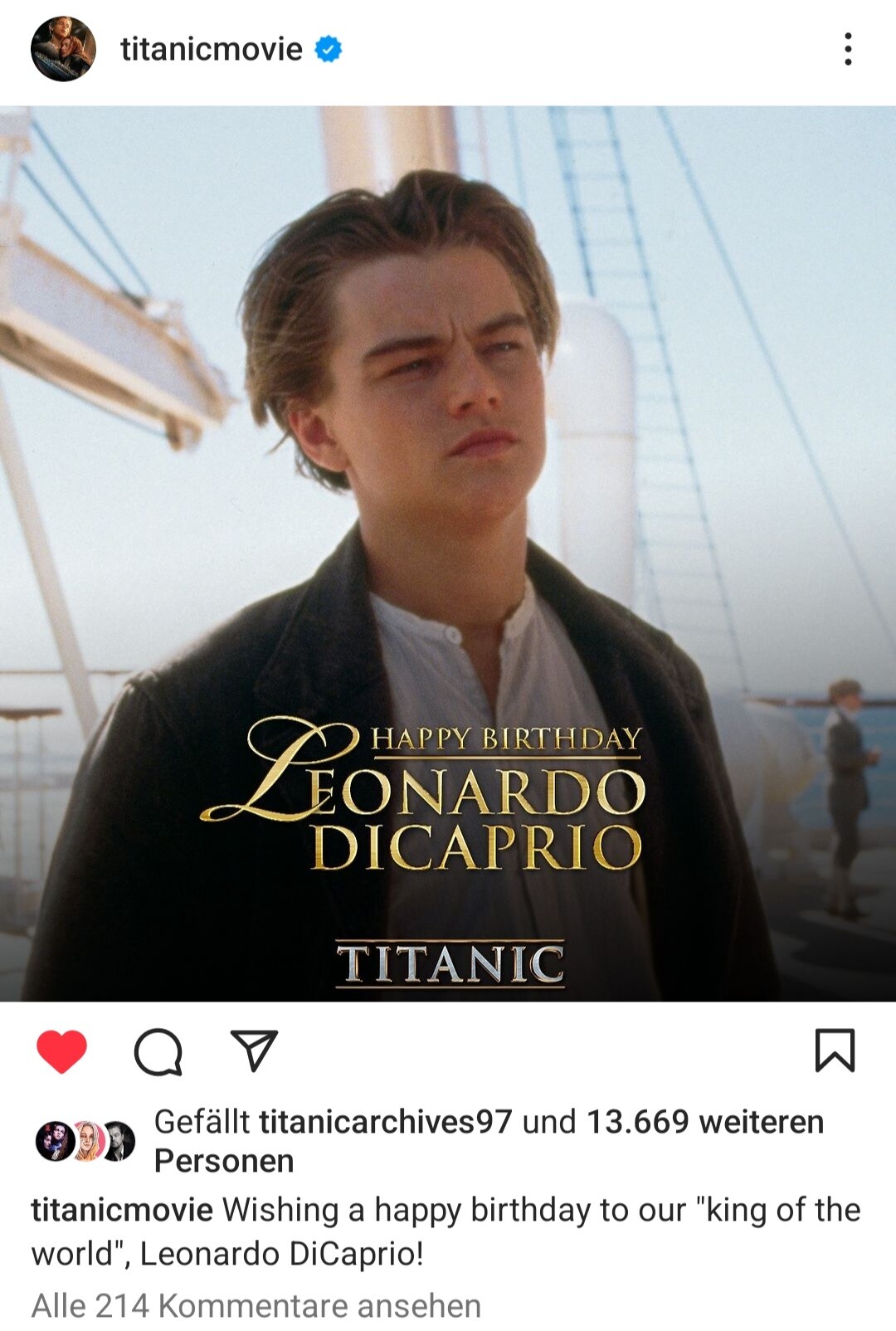Open Alle 214 Kommentare ansehen
896x1331 pixels.
pos(256,1306)
